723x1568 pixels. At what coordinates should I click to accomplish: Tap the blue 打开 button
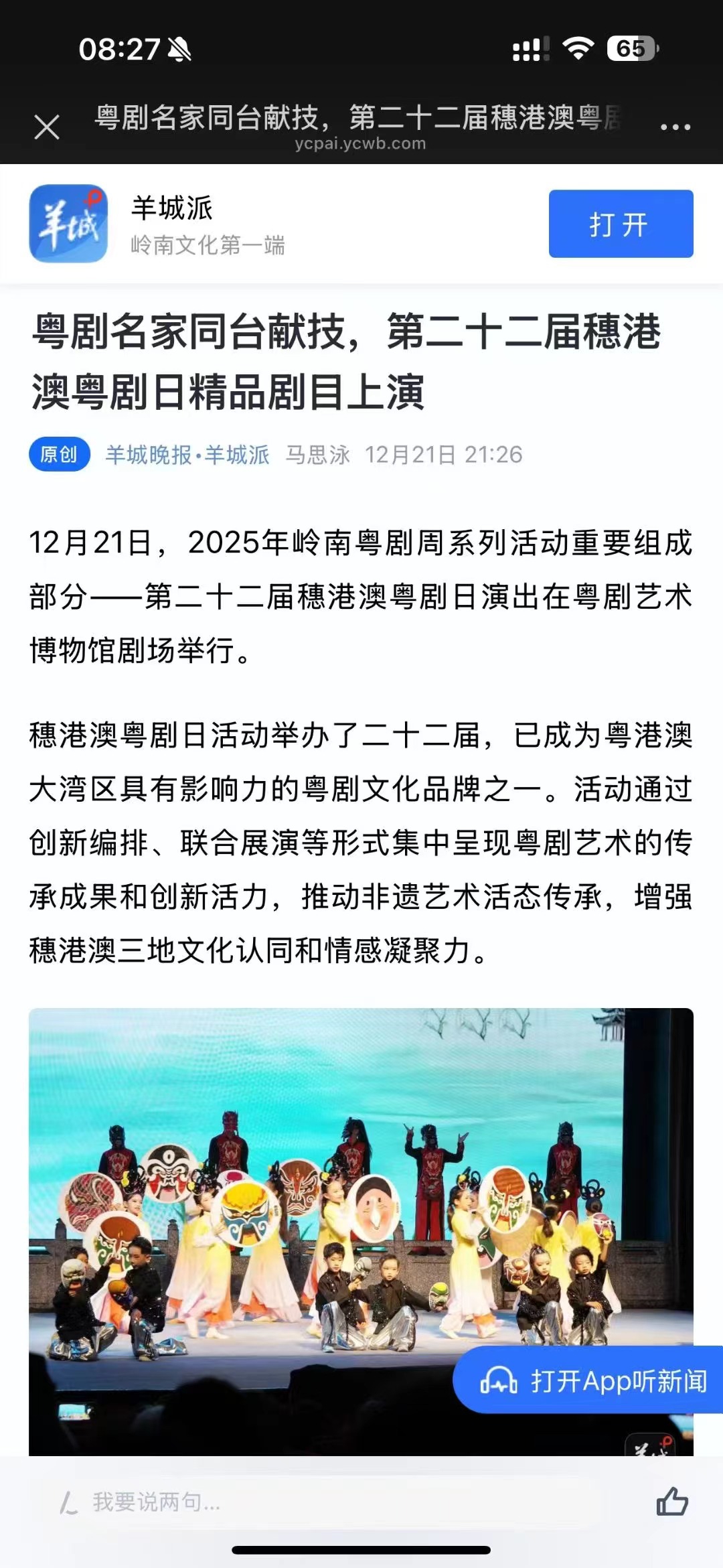[x=621, y=224]
